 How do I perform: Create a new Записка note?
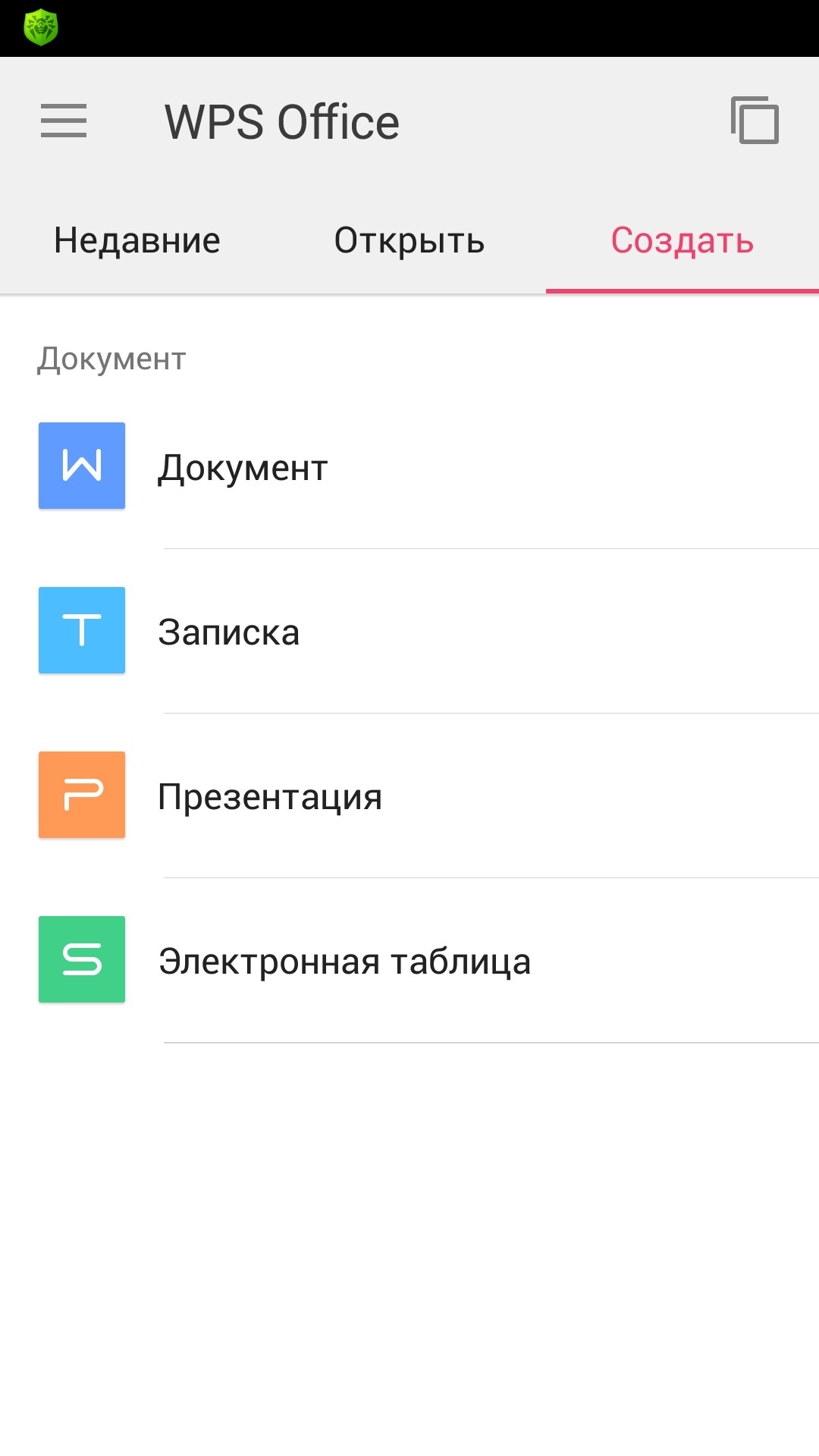229,632
